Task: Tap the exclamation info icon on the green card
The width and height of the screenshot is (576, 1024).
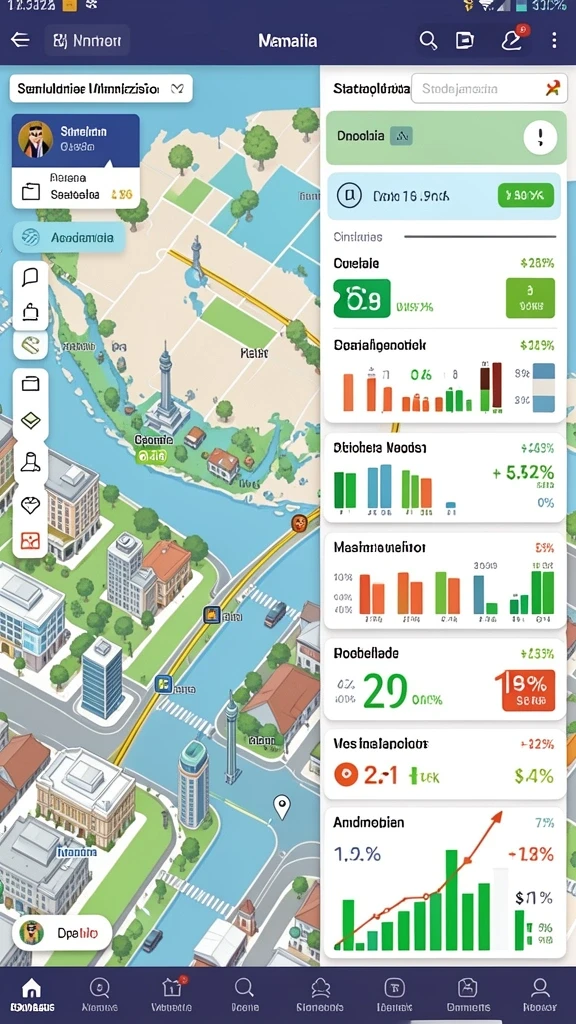Action: click(540, 138)
